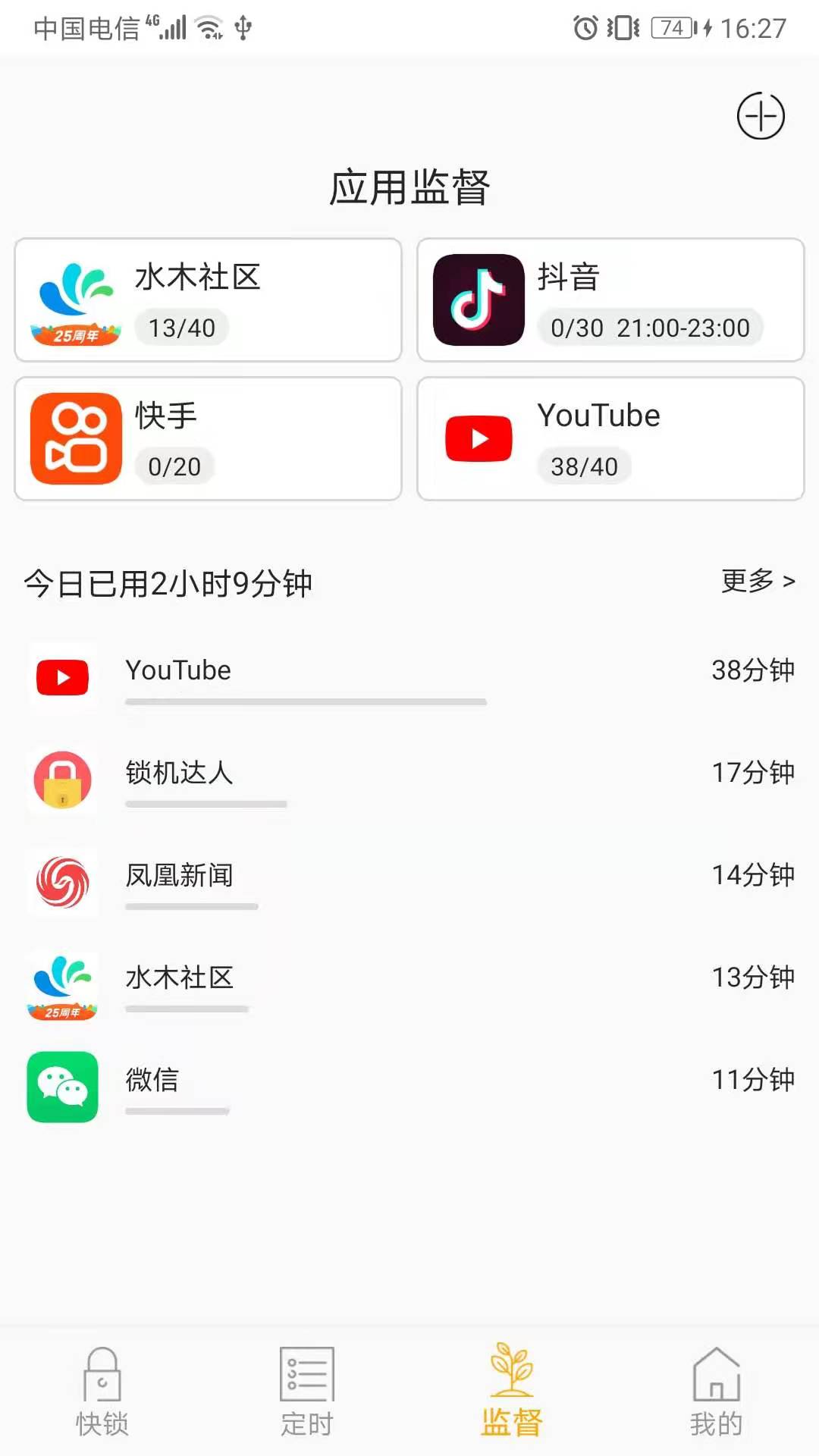Image resolution: width=819 pixels, height=1456 pixels.
Task: Select the 监督 tab
Action: tap(512, 1392)
